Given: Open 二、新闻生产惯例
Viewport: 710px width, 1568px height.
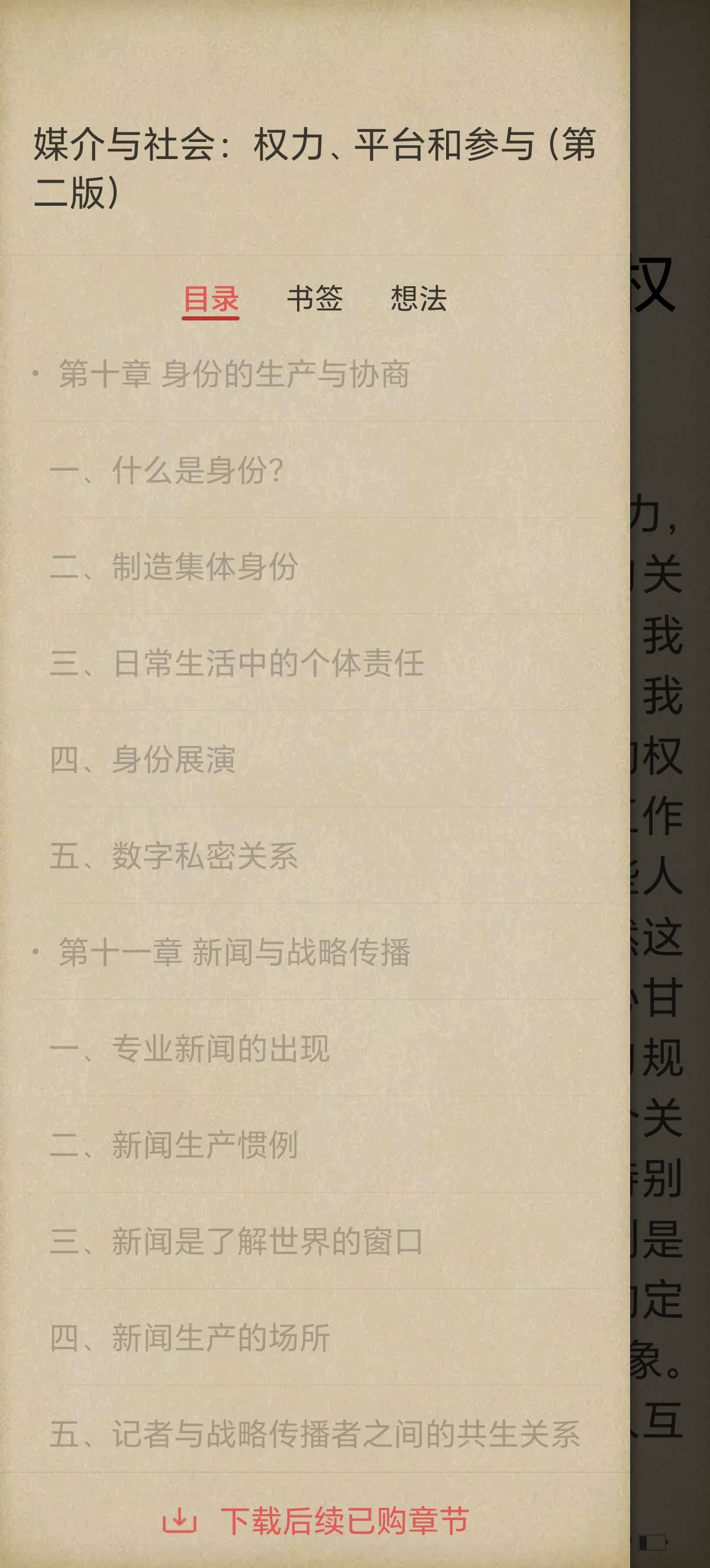Looking at the screenshot, I should coord(174,1145).
